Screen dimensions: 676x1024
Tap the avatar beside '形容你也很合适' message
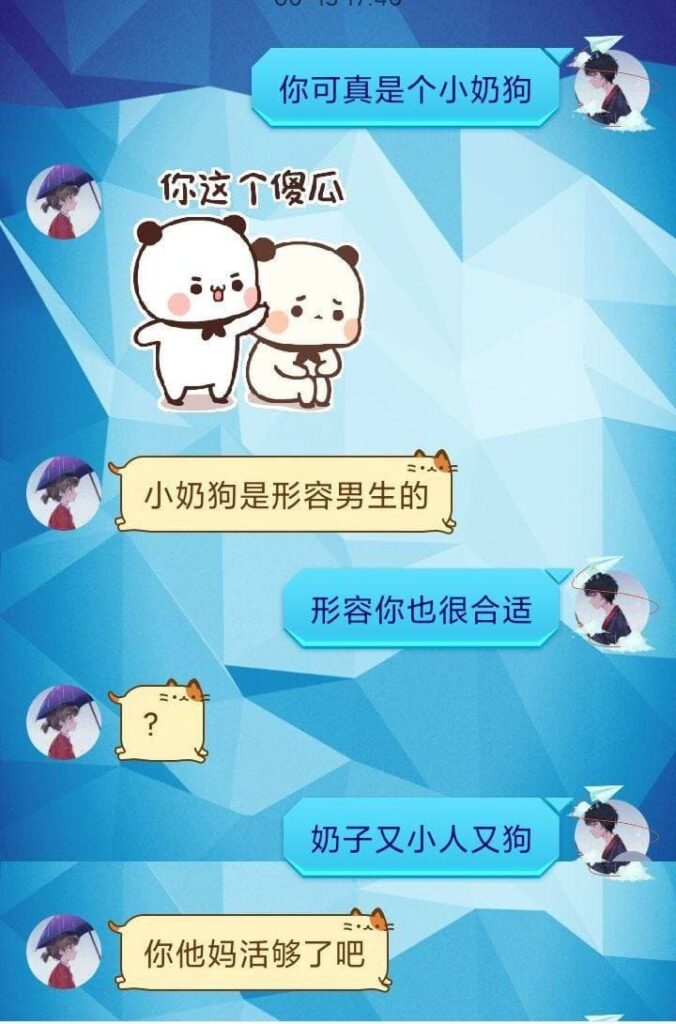611,608
